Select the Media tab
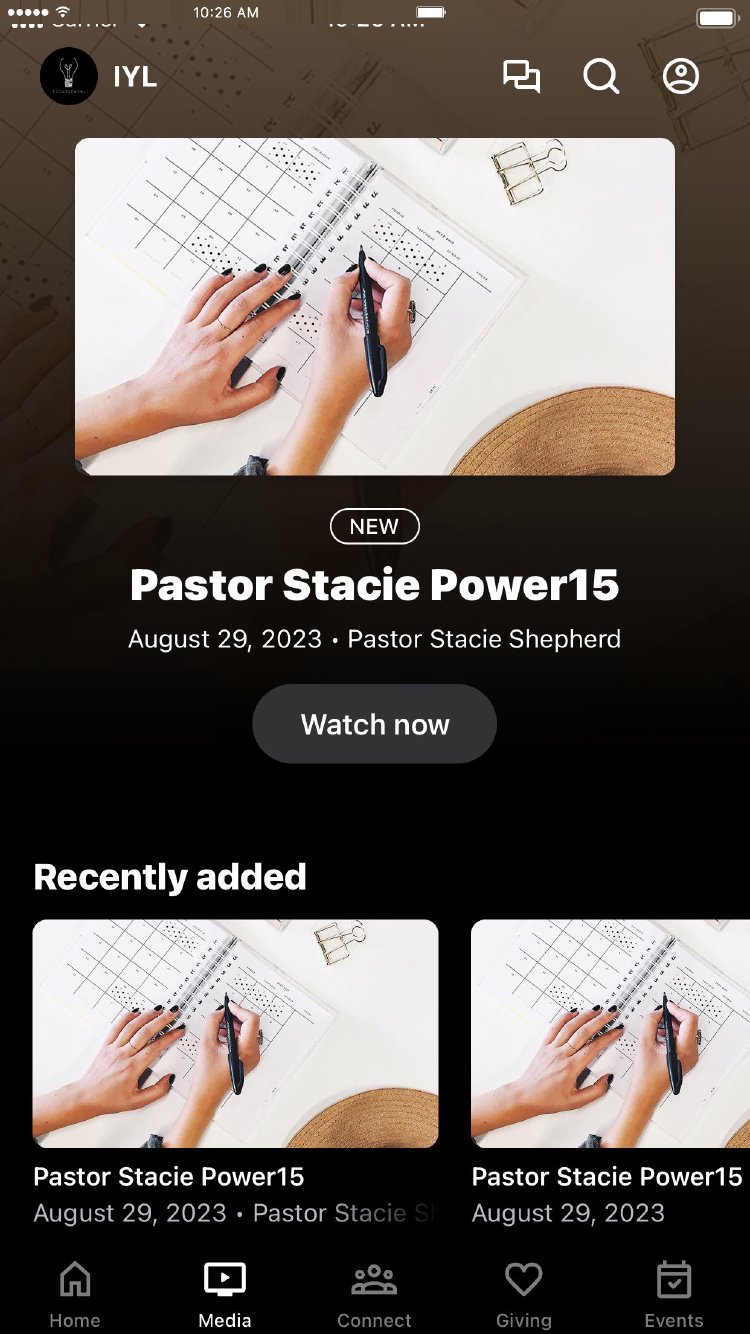The image size is (750, 1334). click(x=225, y=1294)
